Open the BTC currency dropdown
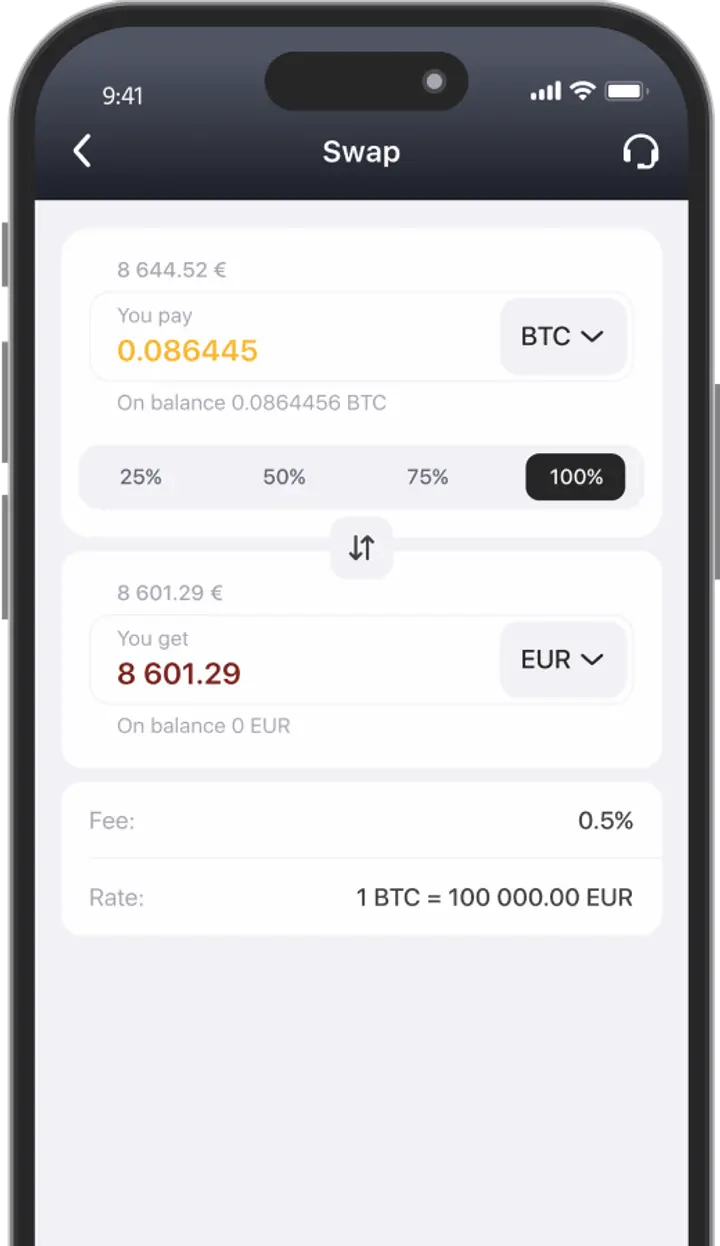The width and height of the screenshot is (720, 1246). [x=563, y=337]
